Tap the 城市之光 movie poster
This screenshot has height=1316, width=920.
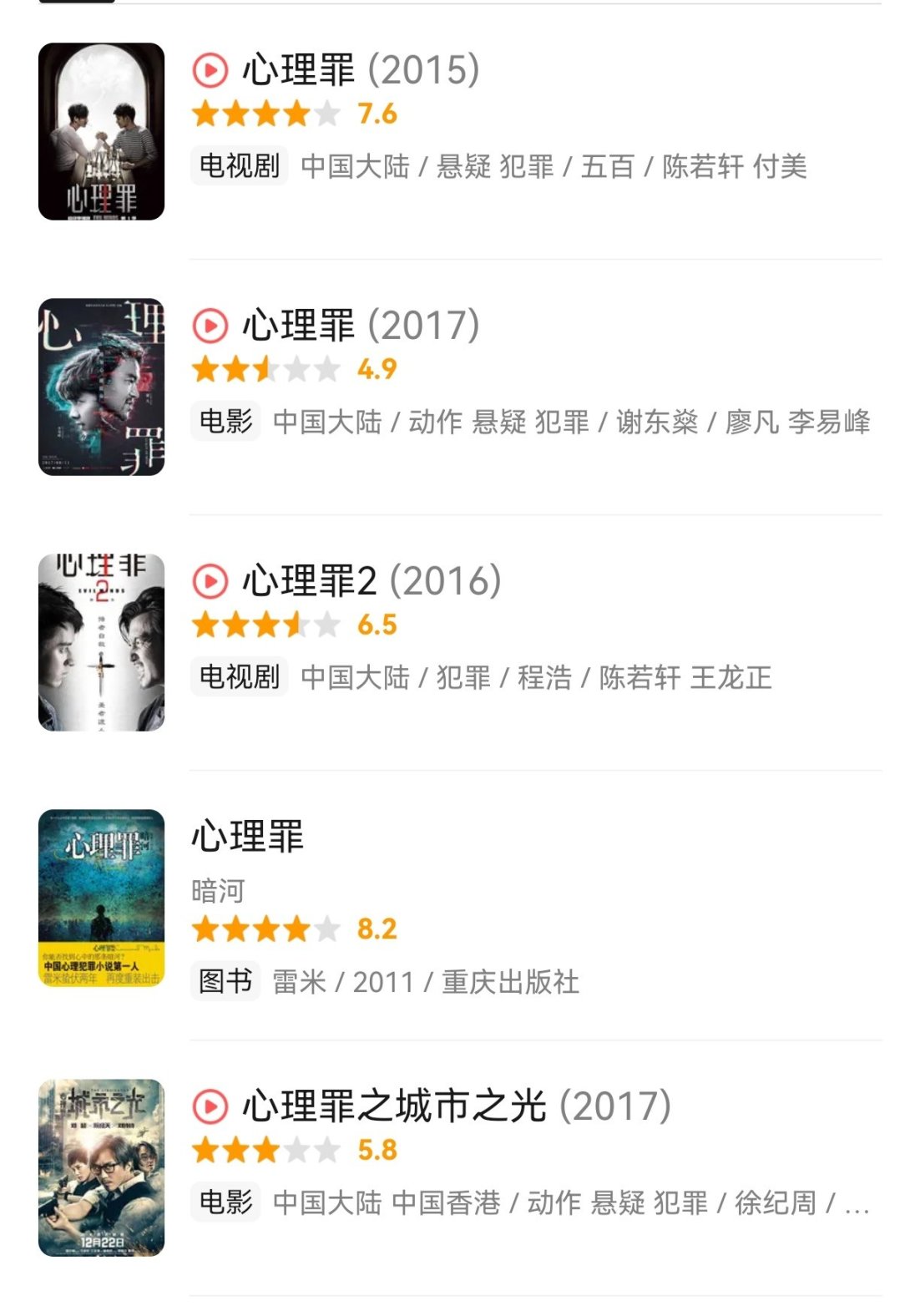coord(102,1167)
